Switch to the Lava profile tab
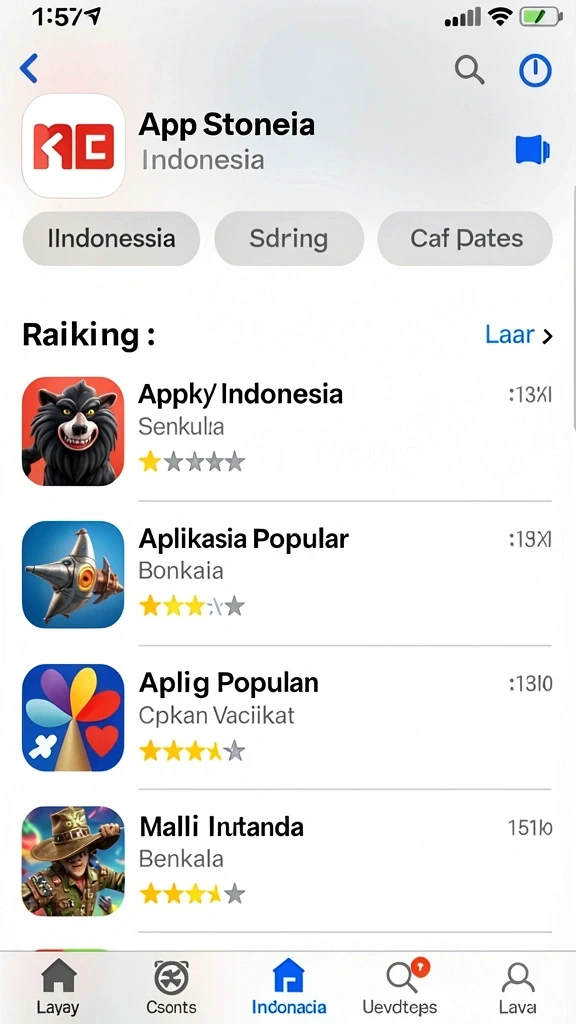The width and height of the screenshot is (576, 1024). pos(517,986)
